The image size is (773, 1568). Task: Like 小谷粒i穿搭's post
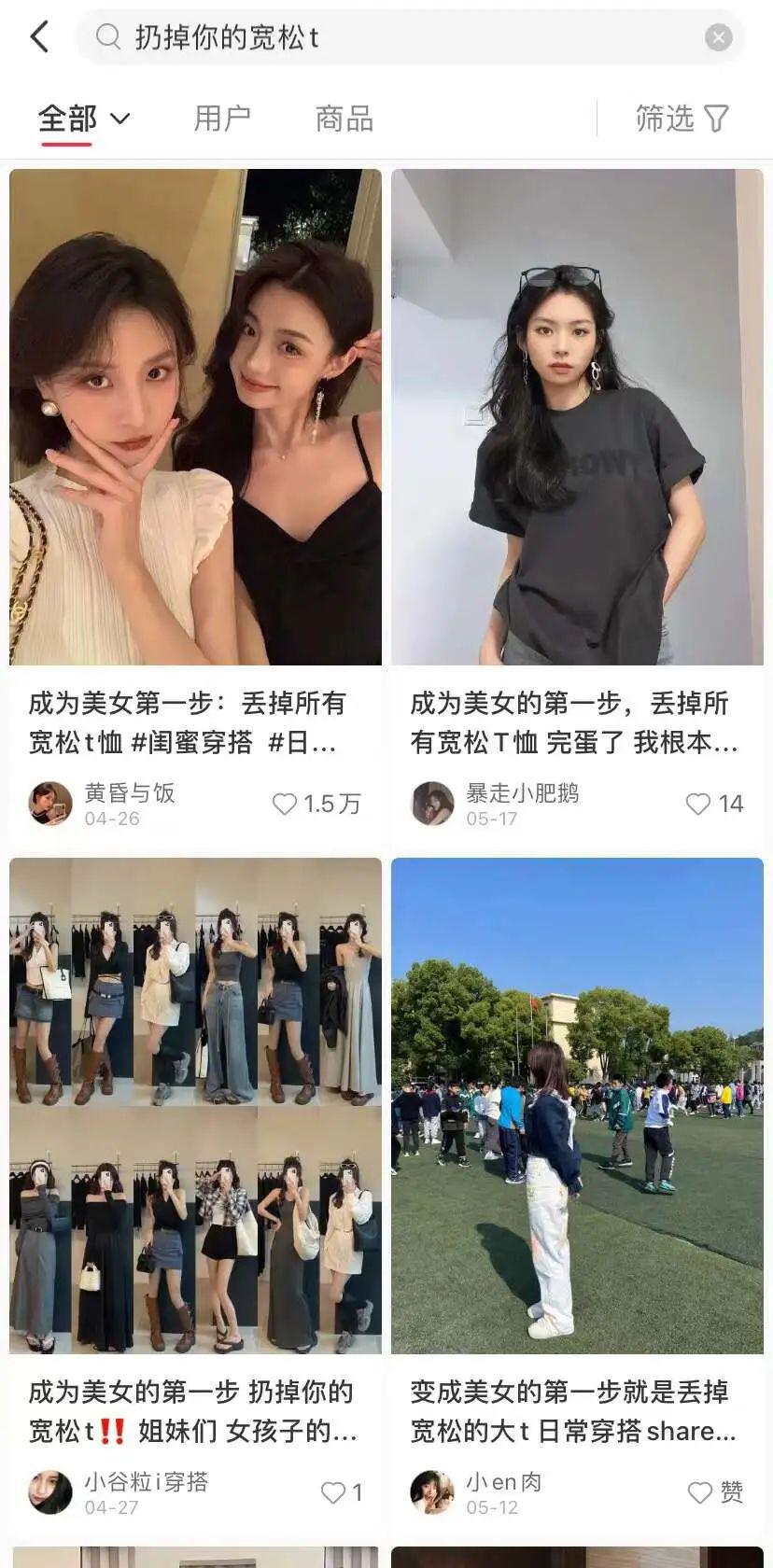[x=333, y=1492]
